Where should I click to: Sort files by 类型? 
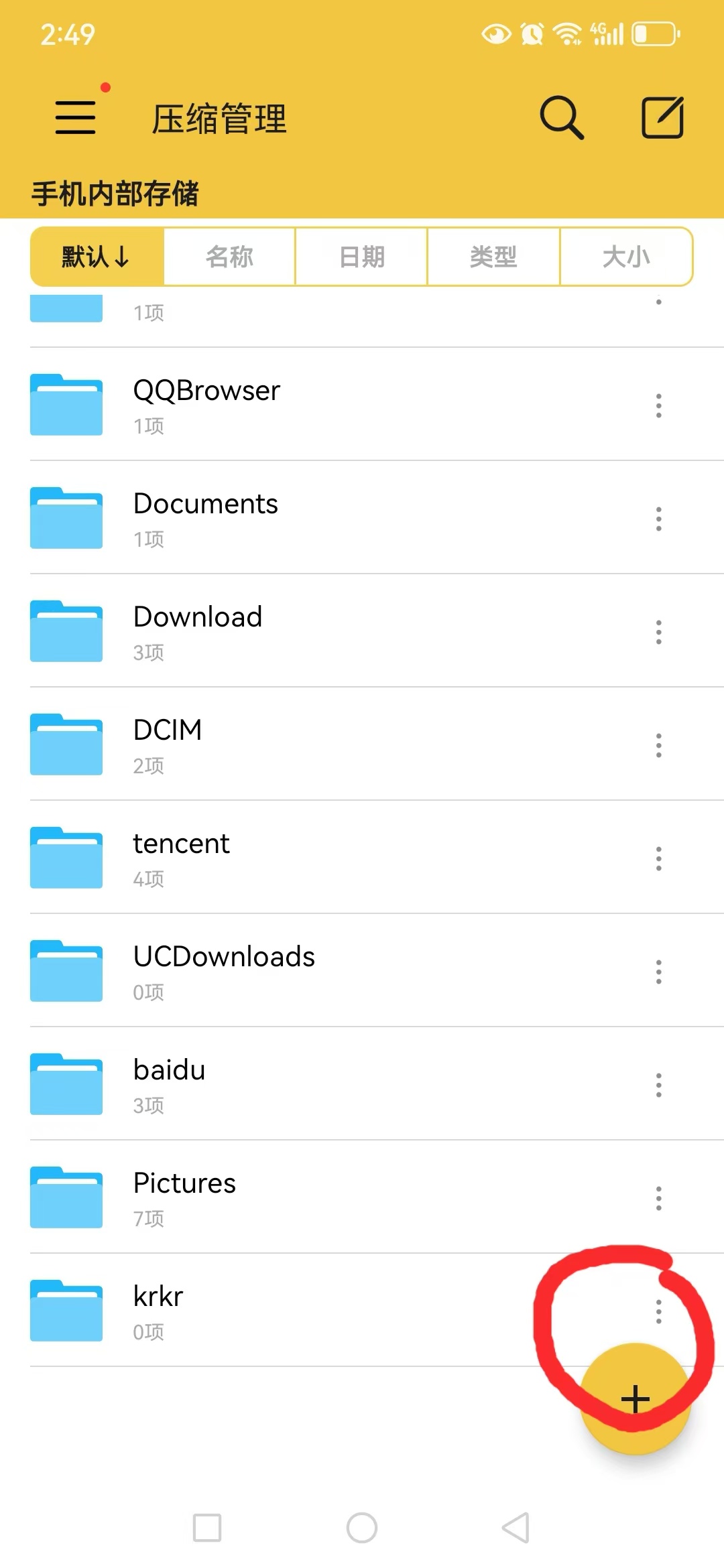click(x=493, y=257)
